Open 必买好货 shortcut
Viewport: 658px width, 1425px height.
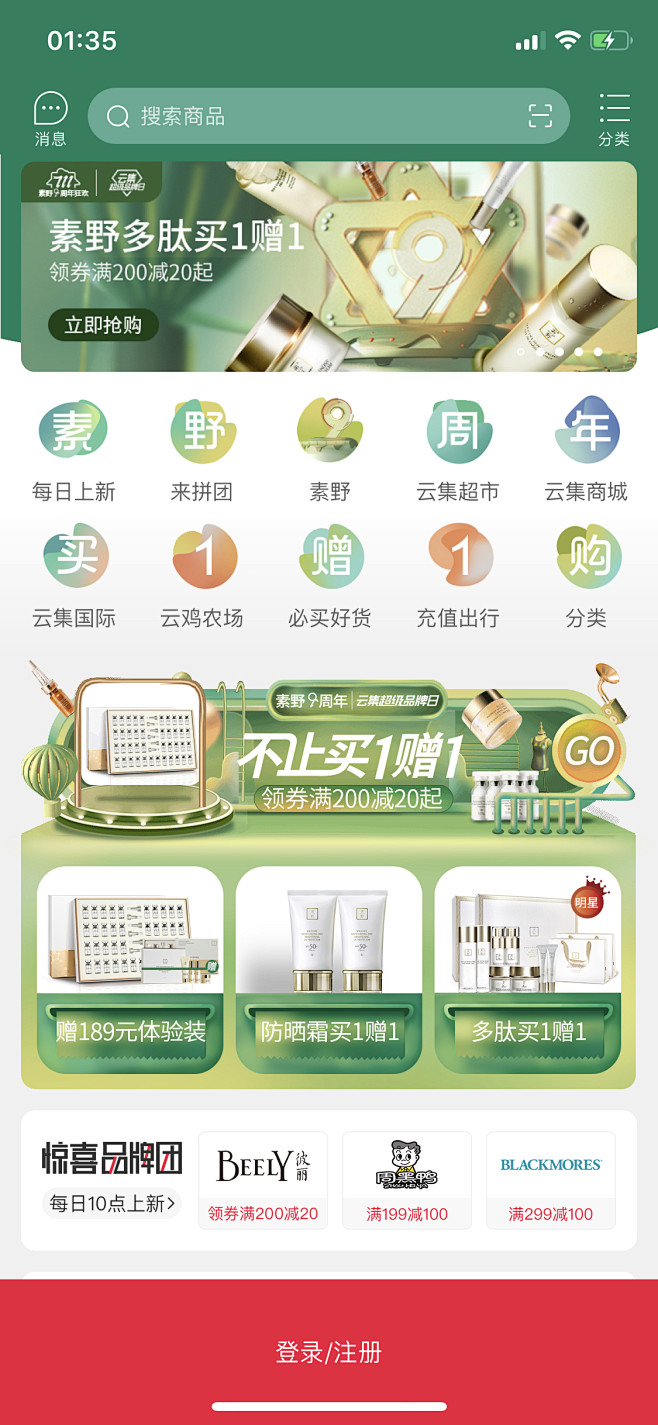pyautogui.click(x=330, y=576)
